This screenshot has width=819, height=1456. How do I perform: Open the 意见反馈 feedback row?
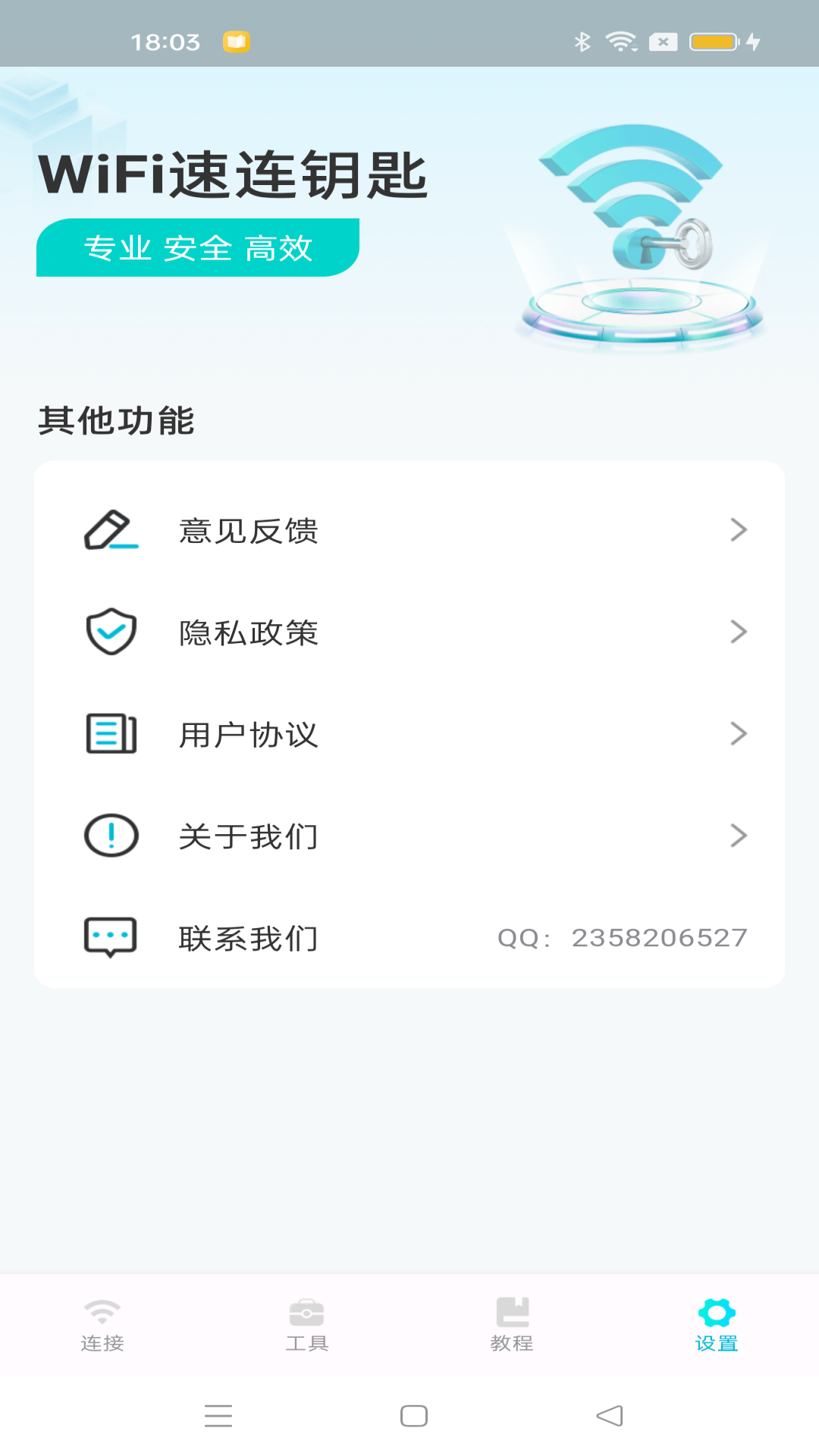pyautogui.click(x=409, y=530)
